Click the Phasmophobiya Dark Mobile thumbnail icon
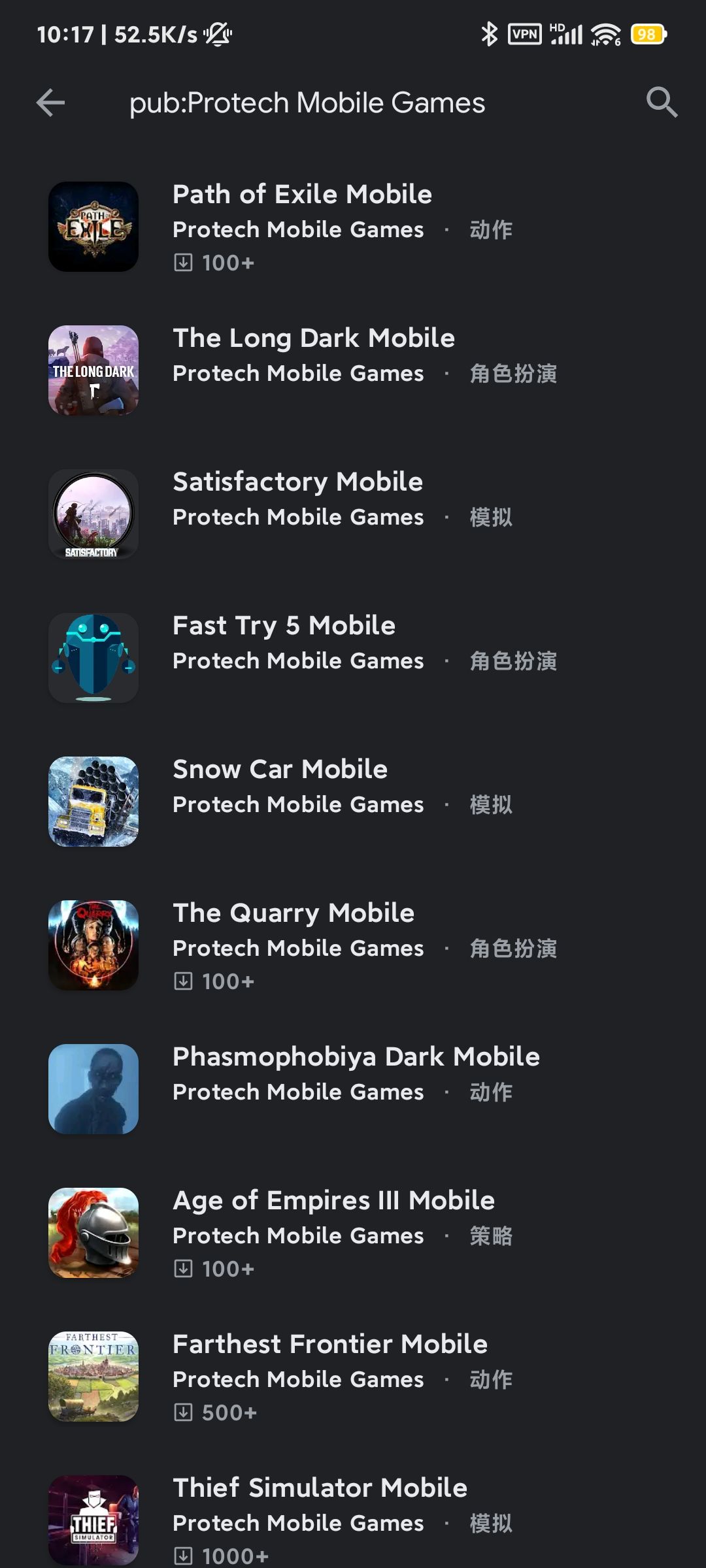The height and width of the screenshot is (1568, 706). (93, 1089)
